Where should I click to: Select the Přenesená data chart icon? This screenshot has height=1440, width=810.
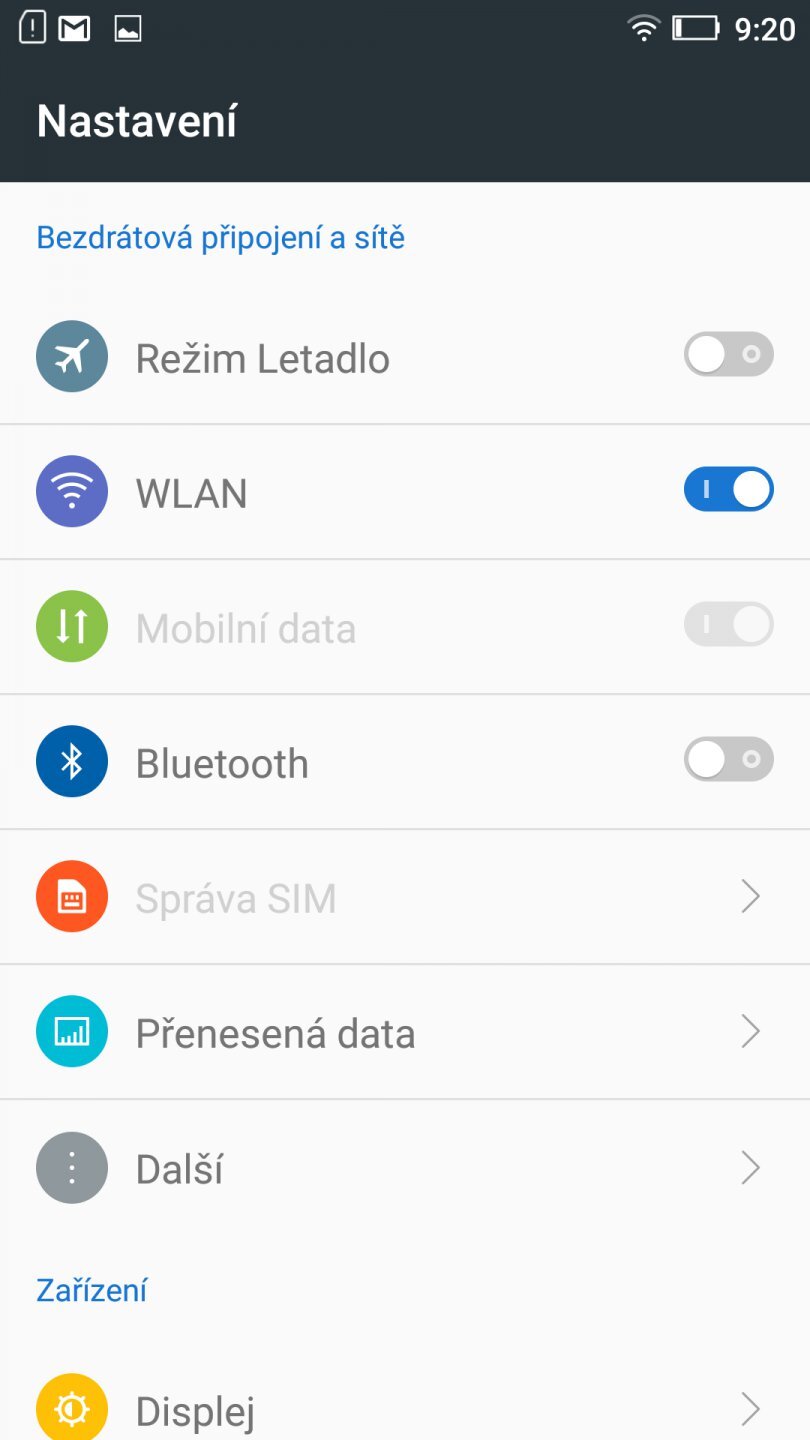pos(71,1031)
